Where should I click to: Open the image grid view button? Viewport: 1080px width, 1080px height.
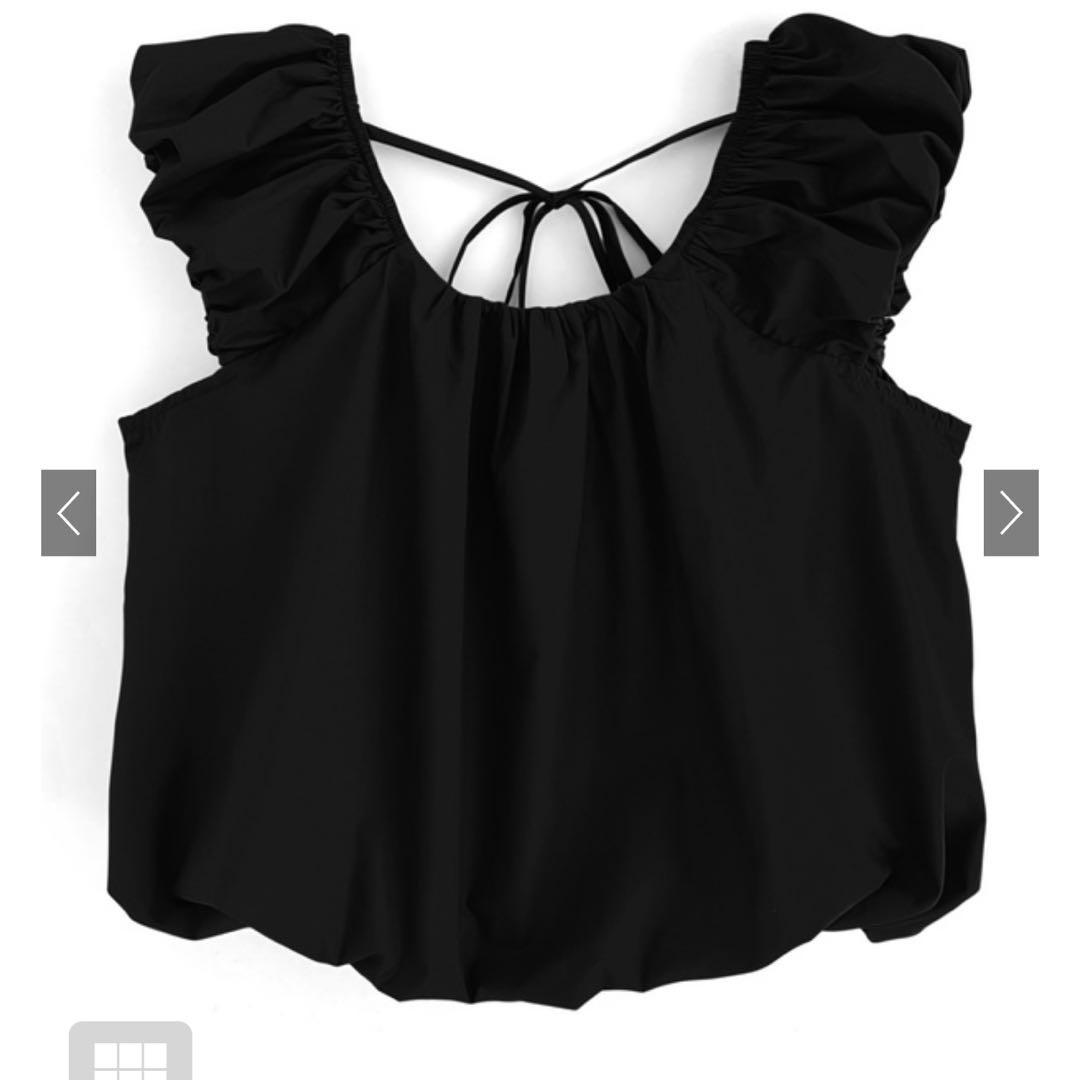(130, 1050)
